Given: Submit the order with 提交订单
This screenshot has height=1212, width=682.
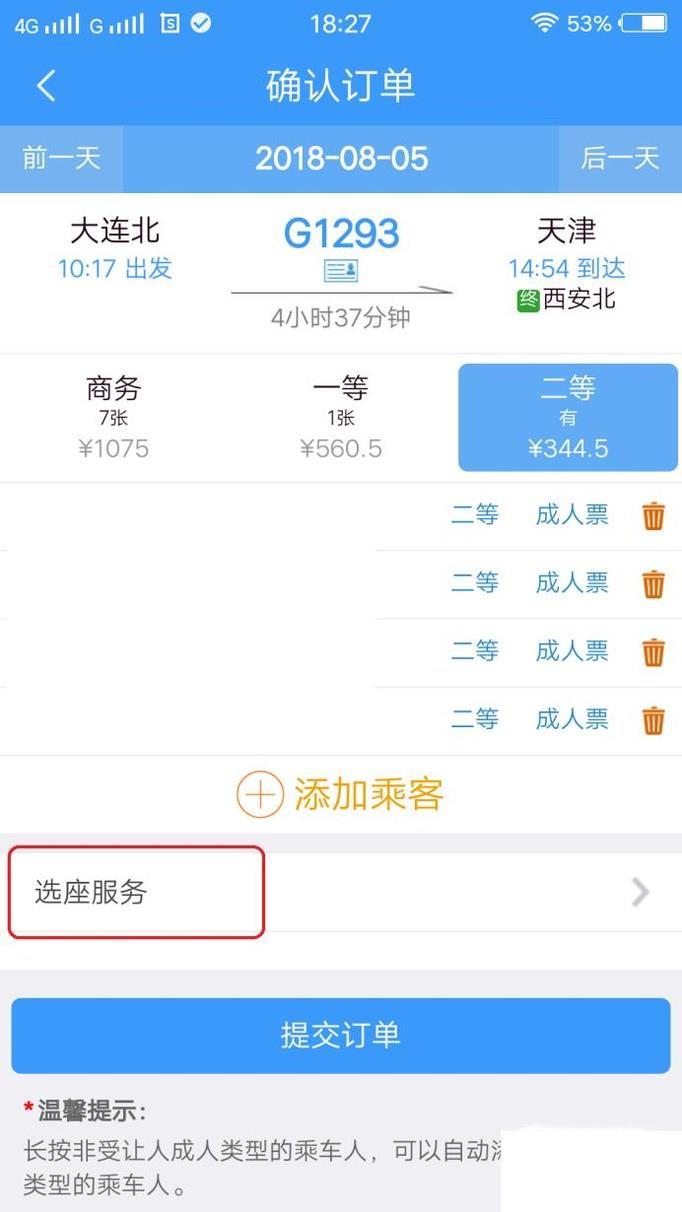Looking at the screenshot, I should (341, 1035).
